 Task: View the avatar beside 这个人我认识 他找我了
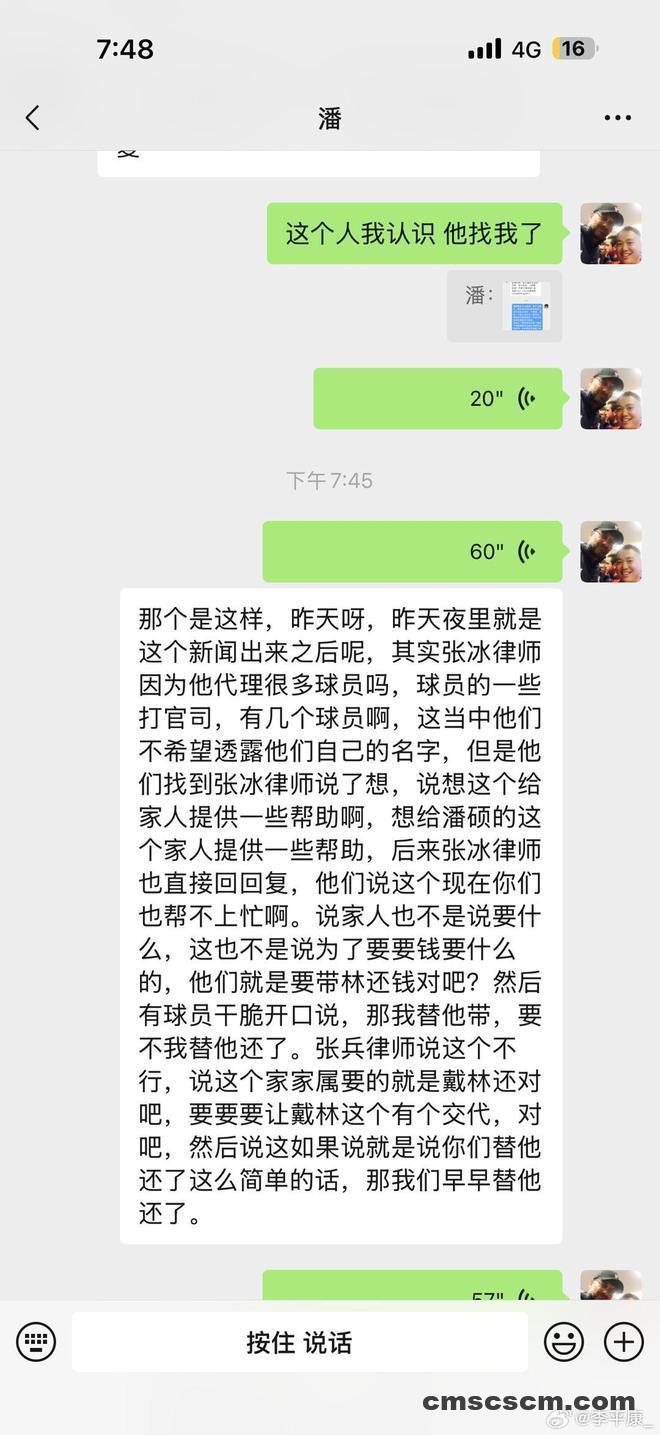(x=610, y=234)
